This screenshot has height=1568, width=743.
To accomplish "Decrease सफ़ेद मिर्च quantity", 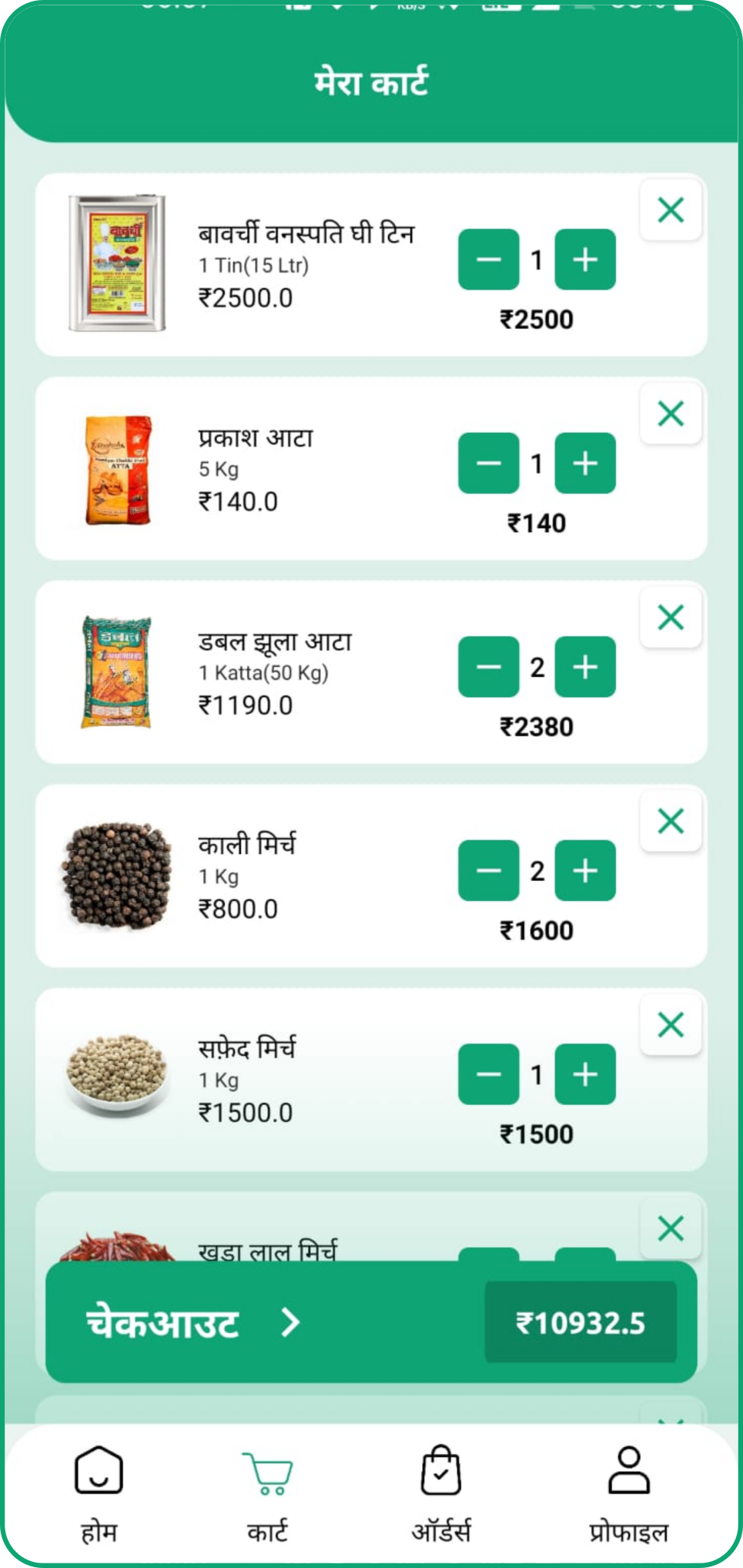I will point(488,1074).
